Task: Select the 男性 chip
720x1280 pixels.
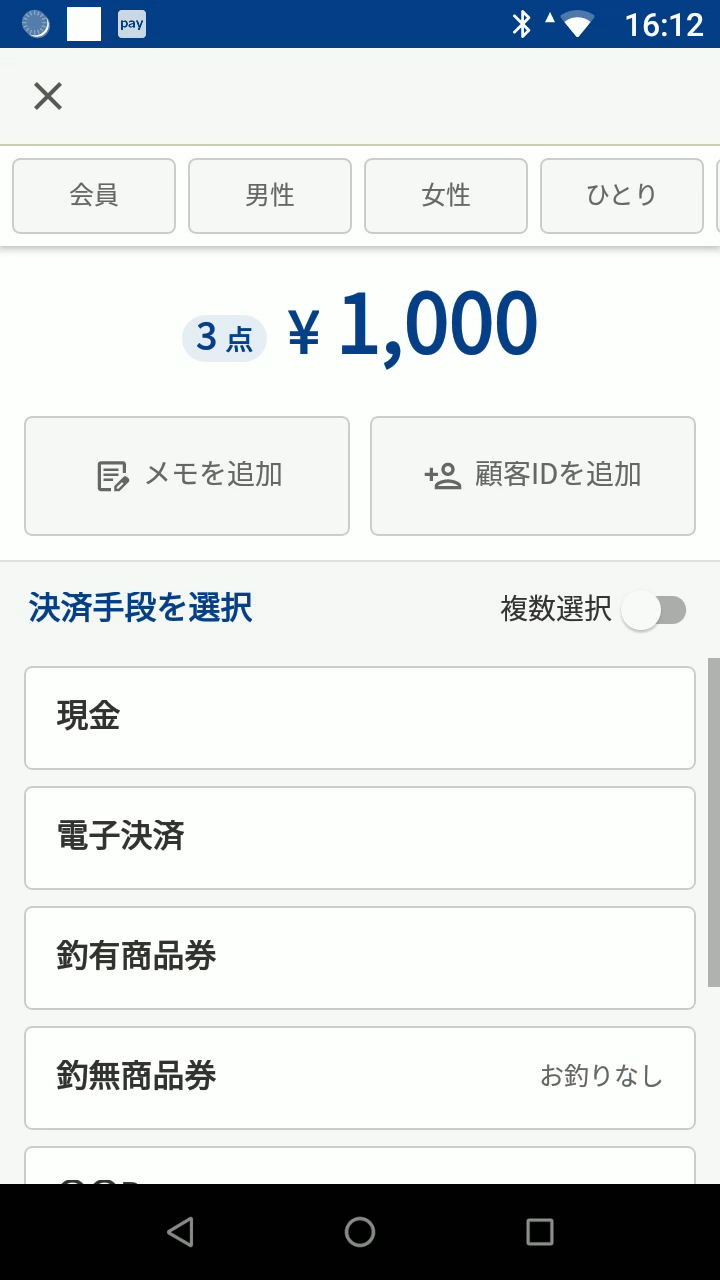Action: click(270, 196)
